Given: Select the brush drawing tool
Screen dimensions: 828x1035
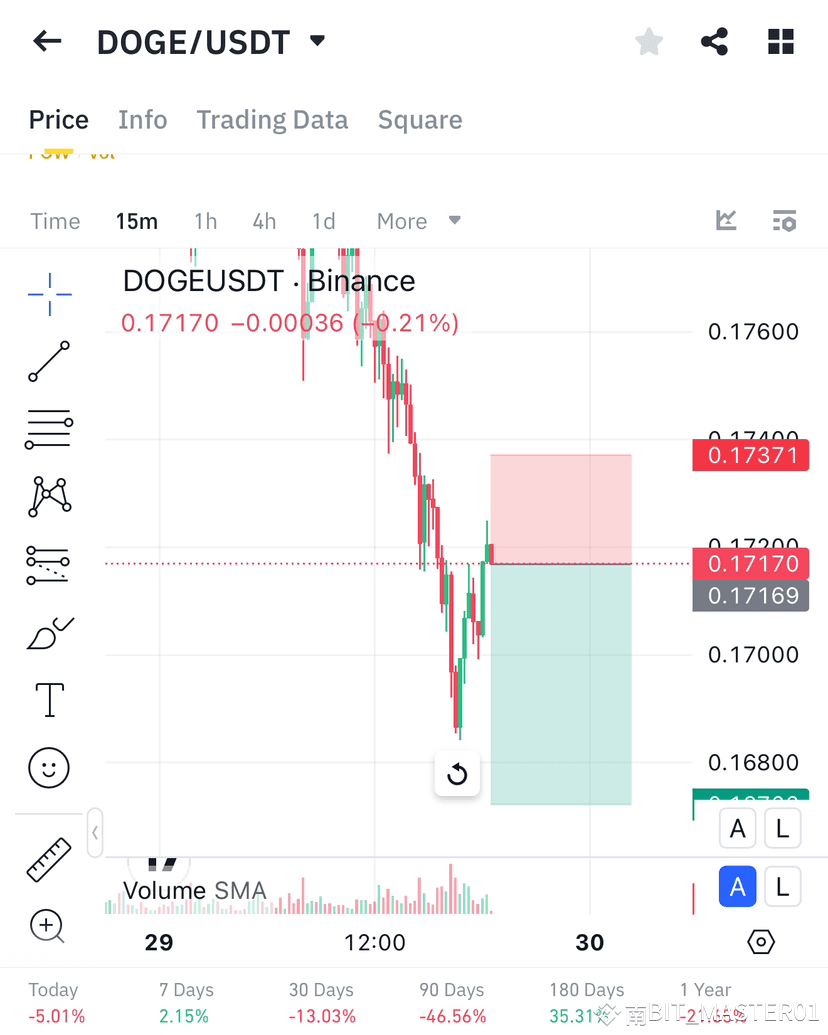Looking at the screenshot, I should pyautogui.click(x=48, y=633).
